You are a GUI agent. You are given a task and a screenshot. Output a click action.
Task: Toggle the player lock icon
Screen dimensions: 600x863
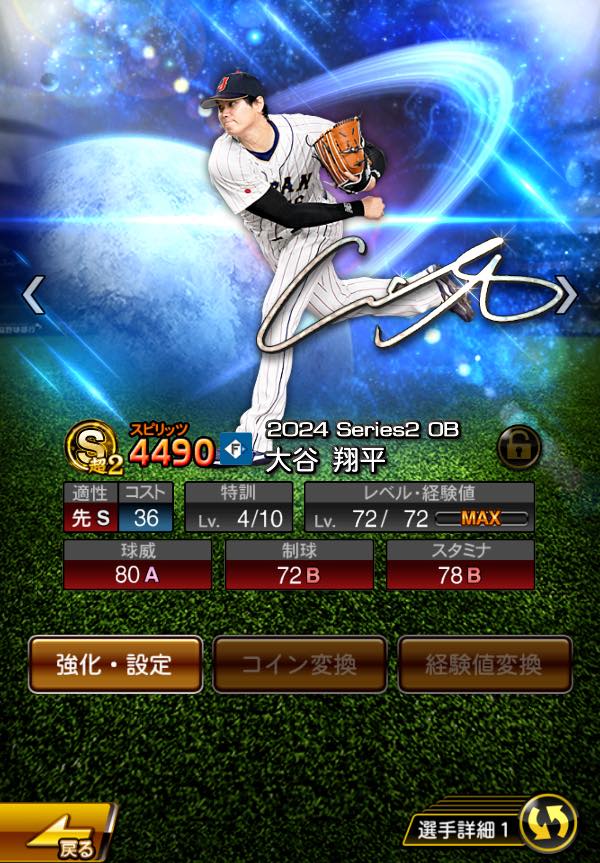519,449
